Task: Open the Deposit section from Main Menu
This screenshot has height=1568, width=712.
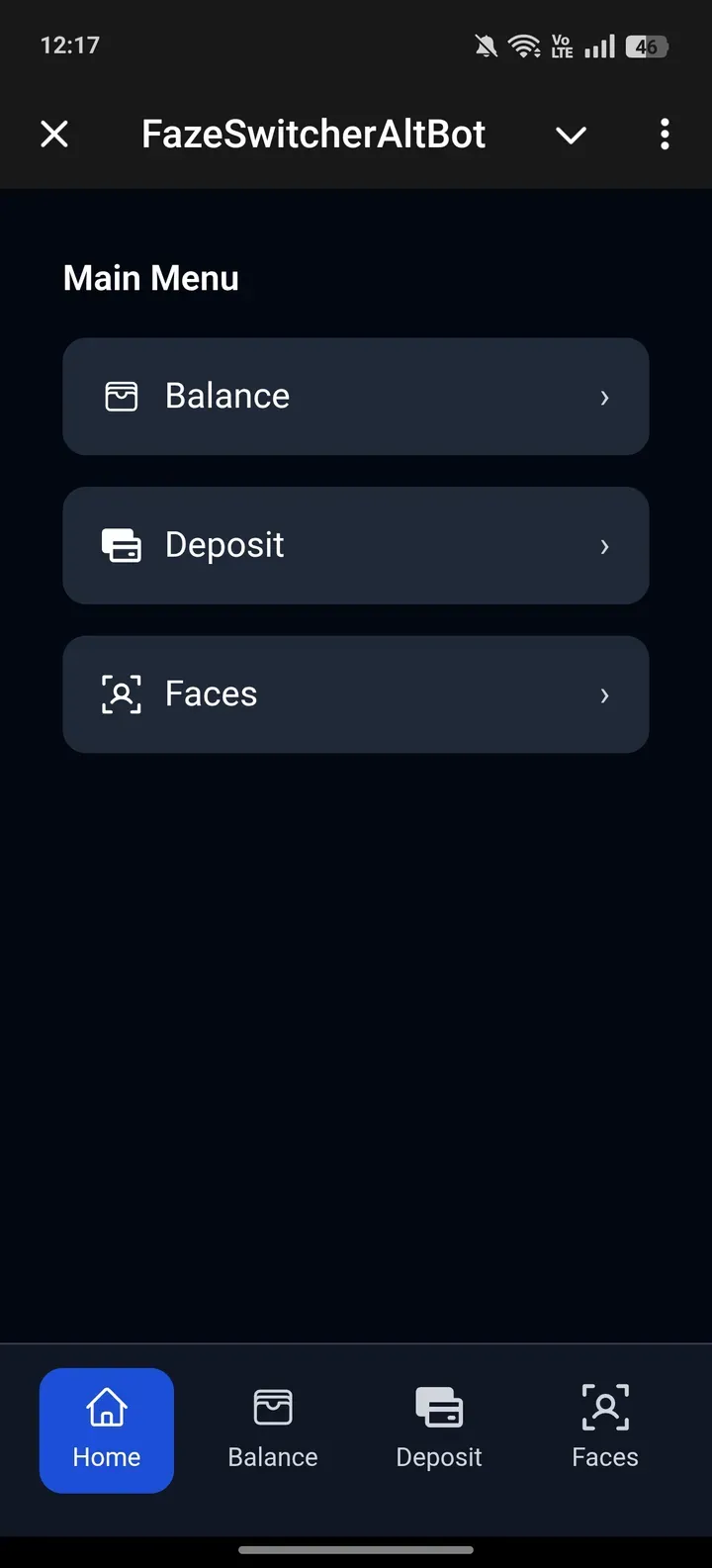Action: [356, 545]
